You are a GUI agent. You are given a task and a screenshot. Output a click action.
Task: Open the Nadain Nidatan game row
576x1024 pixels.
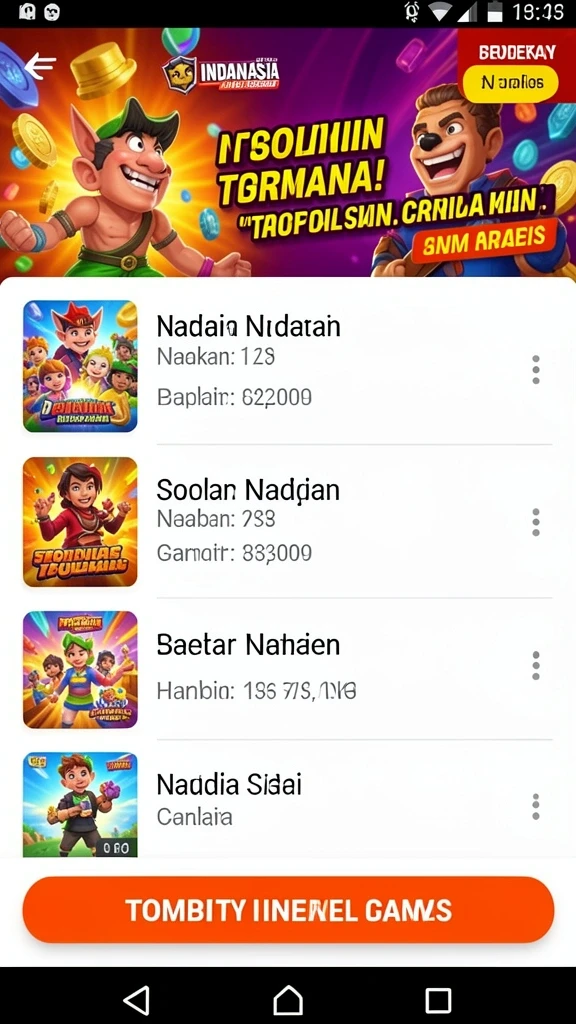(x=288, y=366)
